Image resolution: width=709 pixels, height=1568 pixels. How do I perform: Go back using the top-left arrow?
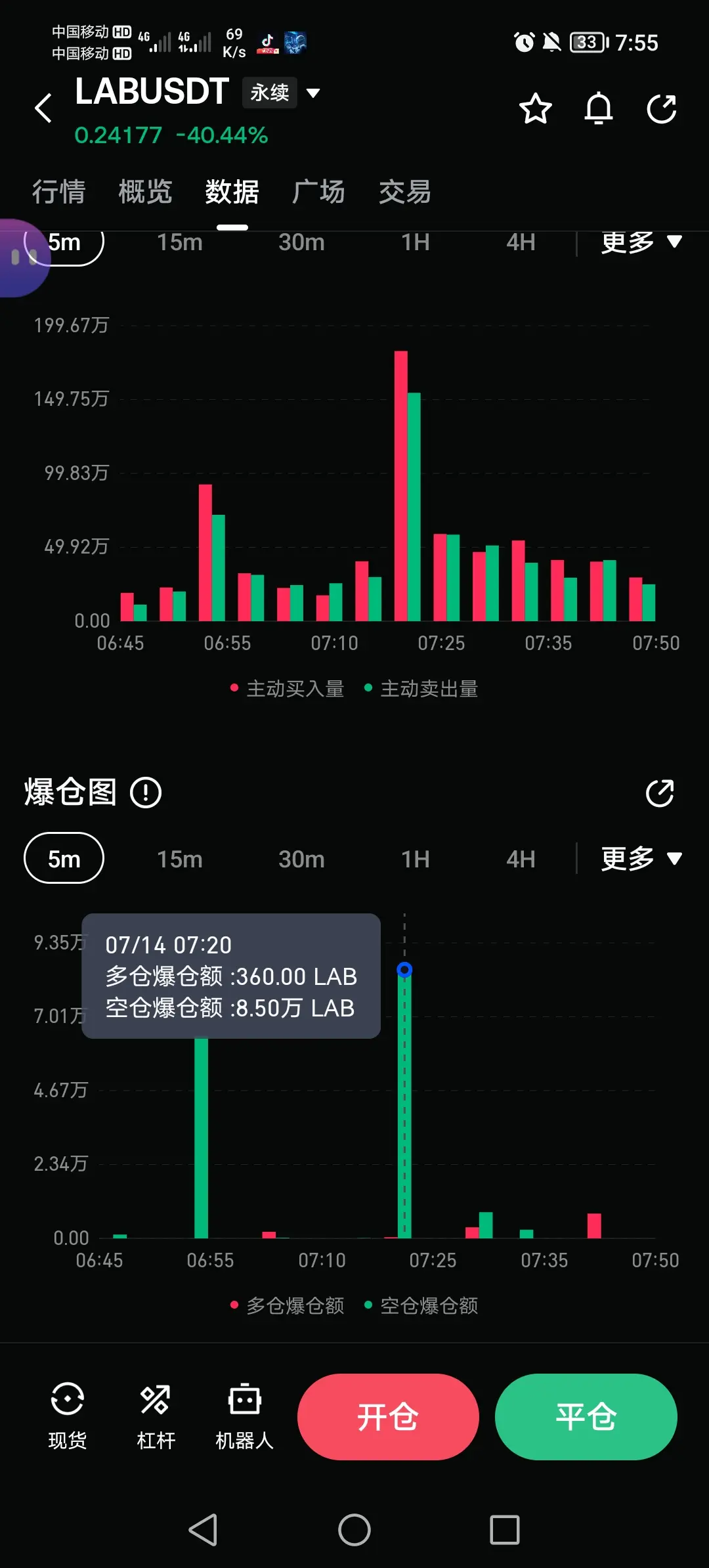pos(43,108)
